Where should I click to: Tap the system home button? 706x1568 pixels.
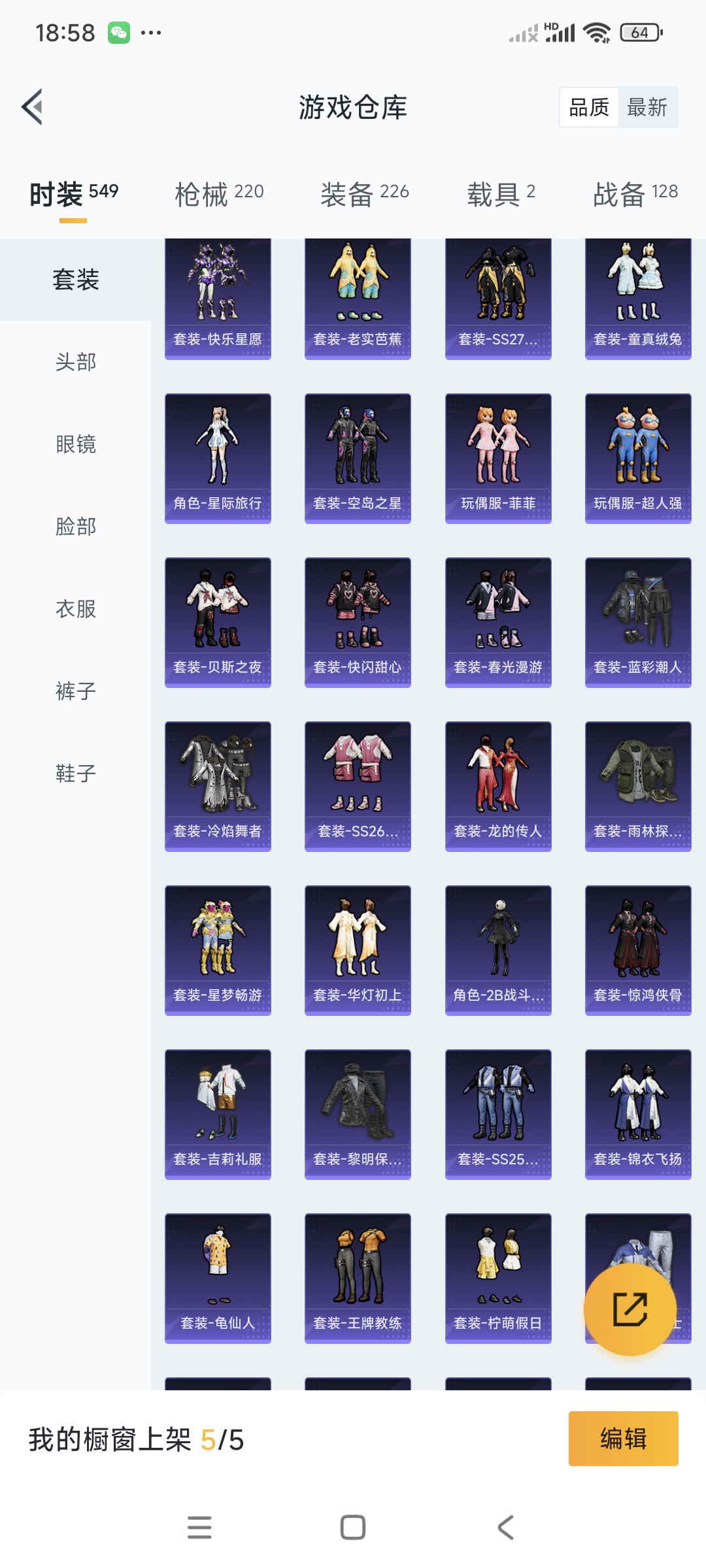click(353, 1527)
